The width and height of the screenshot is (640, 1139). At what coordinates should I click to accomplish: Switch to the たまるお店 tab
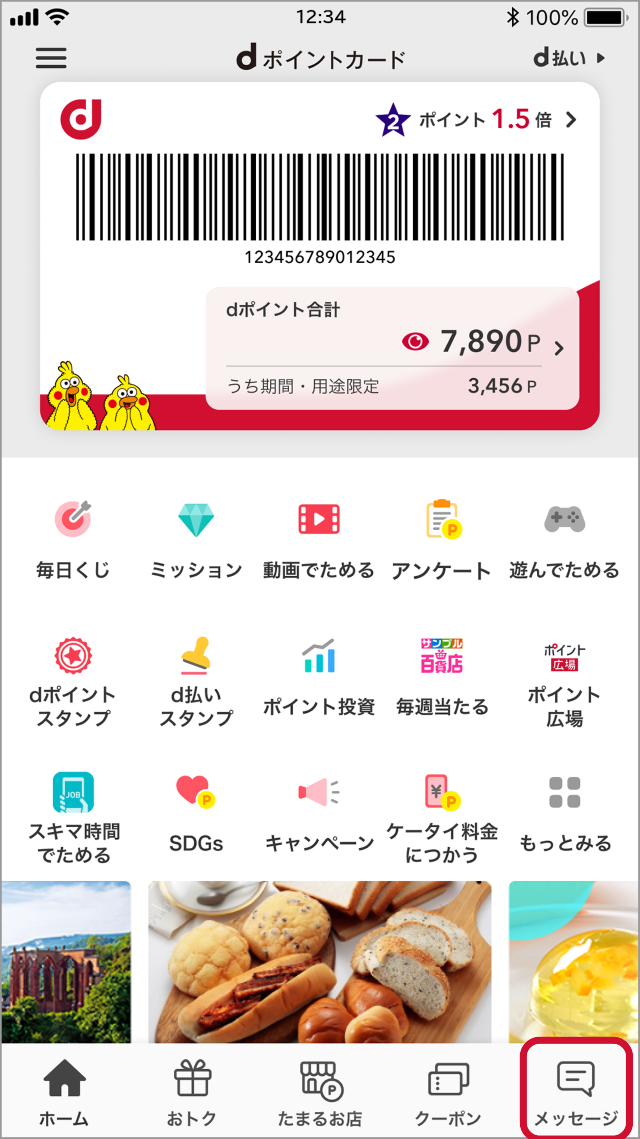pos(320,1092)
